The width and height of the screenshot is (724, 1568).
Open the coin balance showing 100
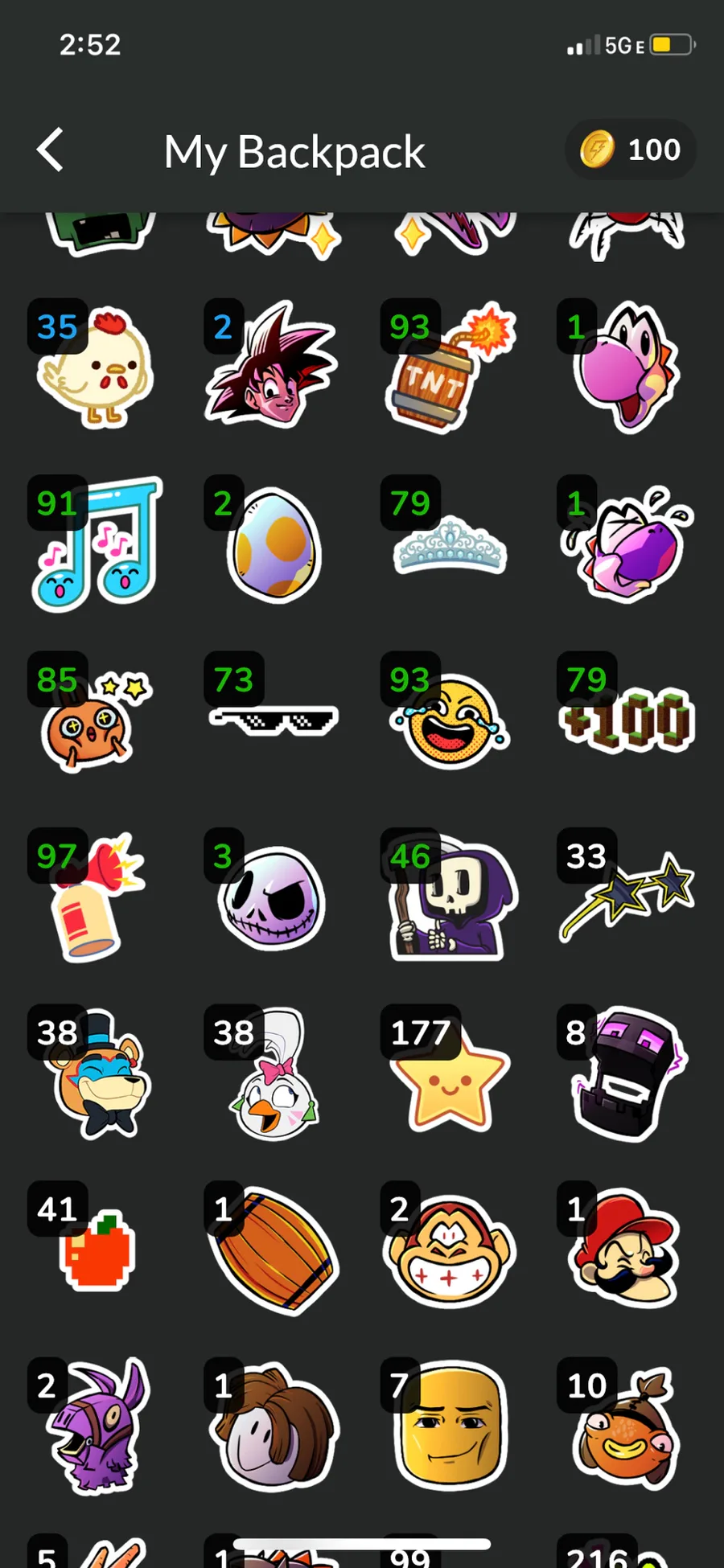click(631, 150)
